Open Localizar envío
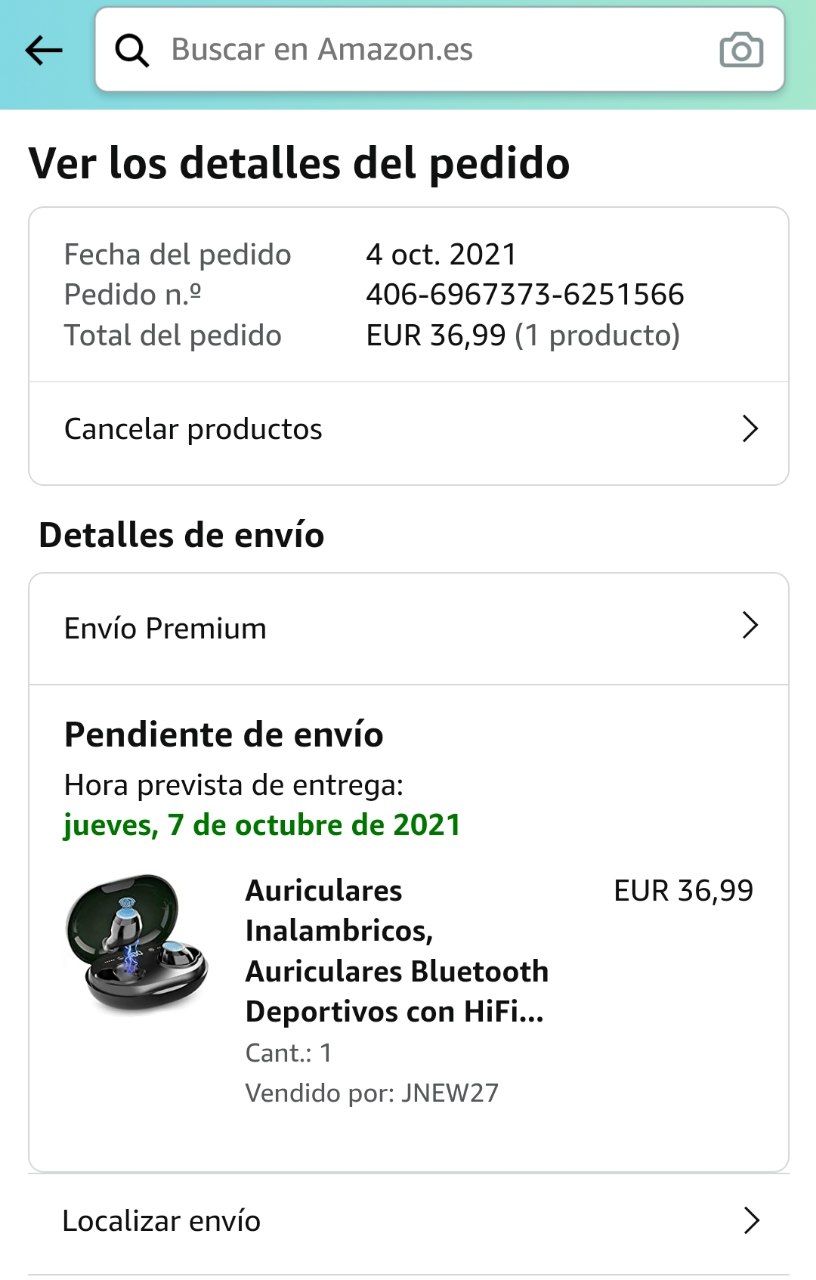 pyautogui.click(x=408, y=1221)
